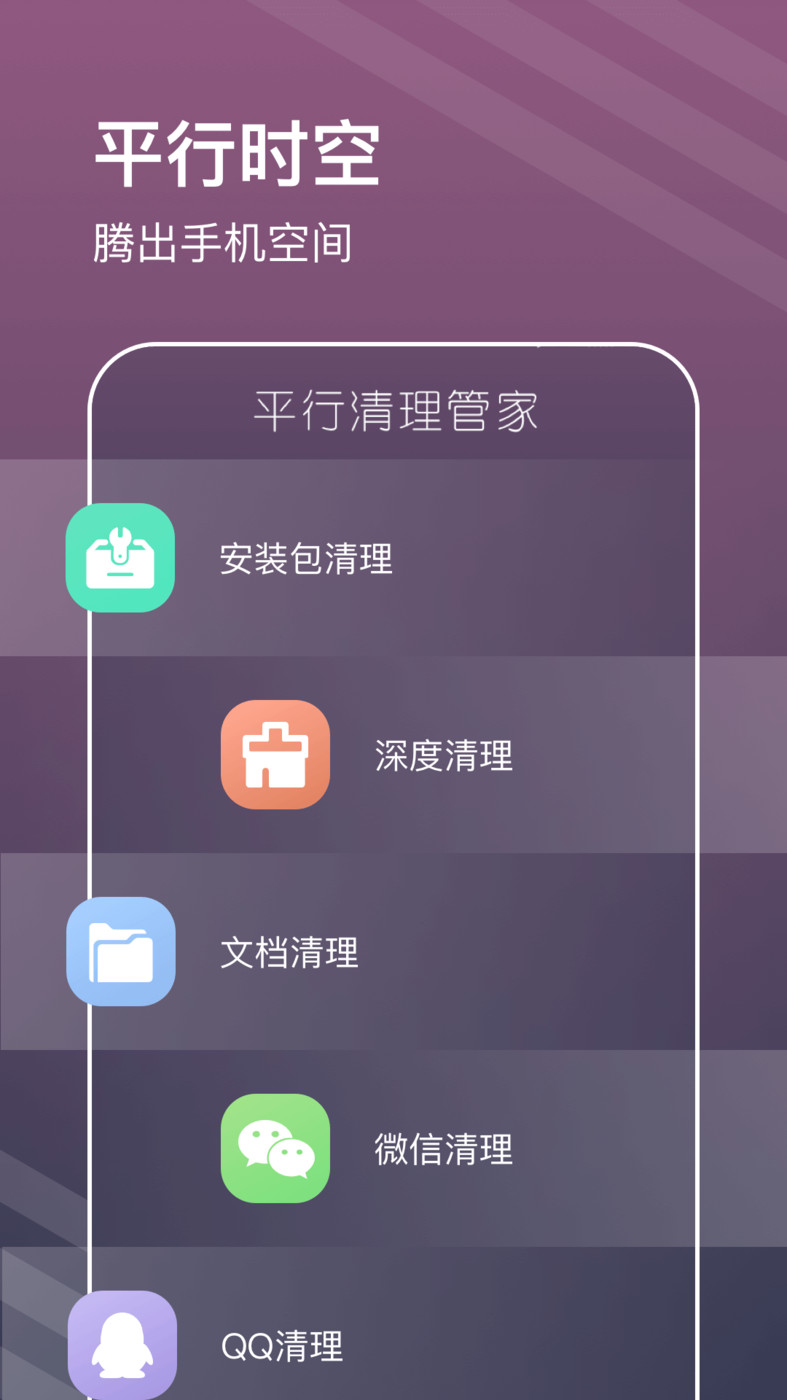This screenshot has height=1400, width=787.
Task: Click the green install package cleaner icon
Action: coord(120,558)
